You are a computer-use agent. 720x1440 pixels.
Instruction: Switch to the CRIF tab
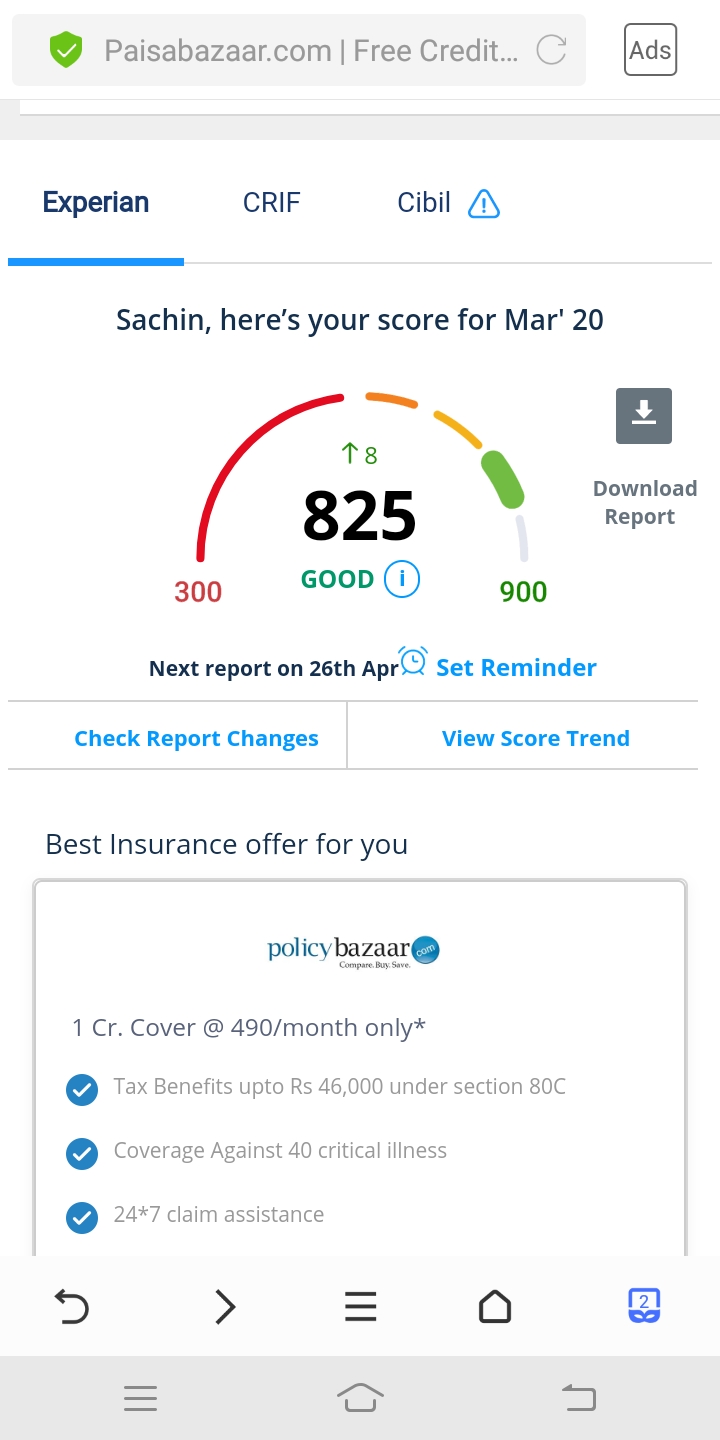pos(271,203)
